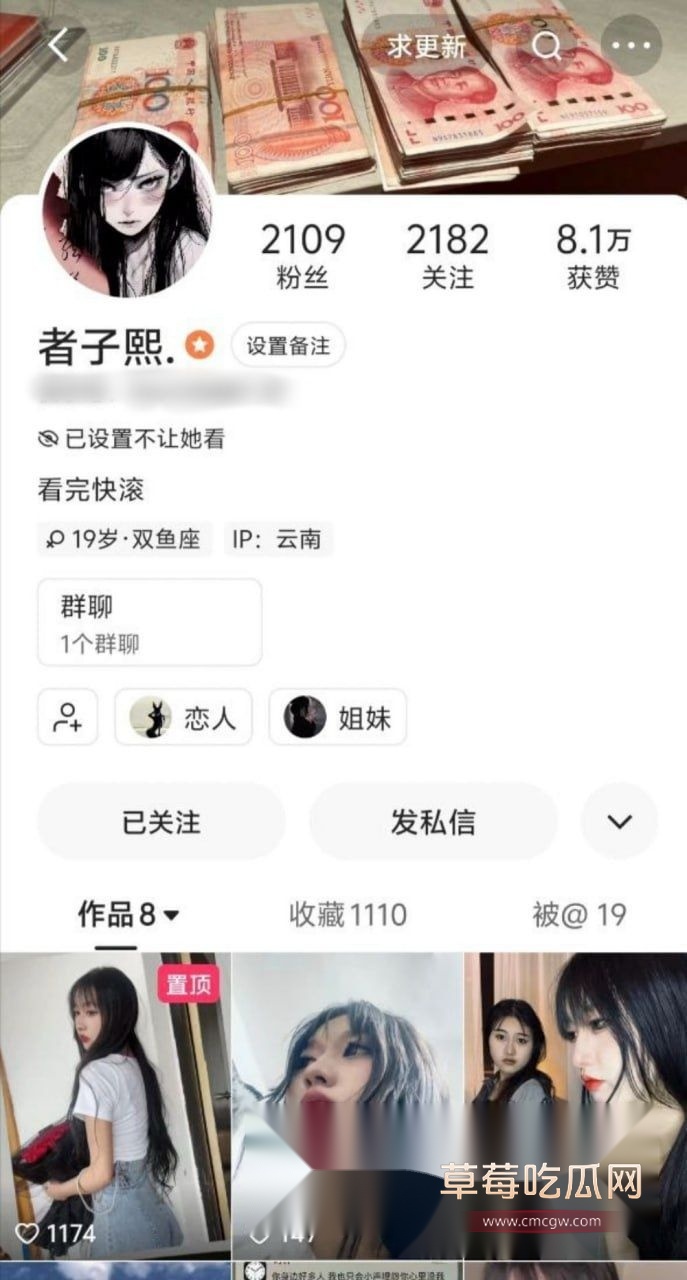Tap the add relationship person icon
Image resolution: width=687 pixels, height=1280 pixels.
pos(68,717)
